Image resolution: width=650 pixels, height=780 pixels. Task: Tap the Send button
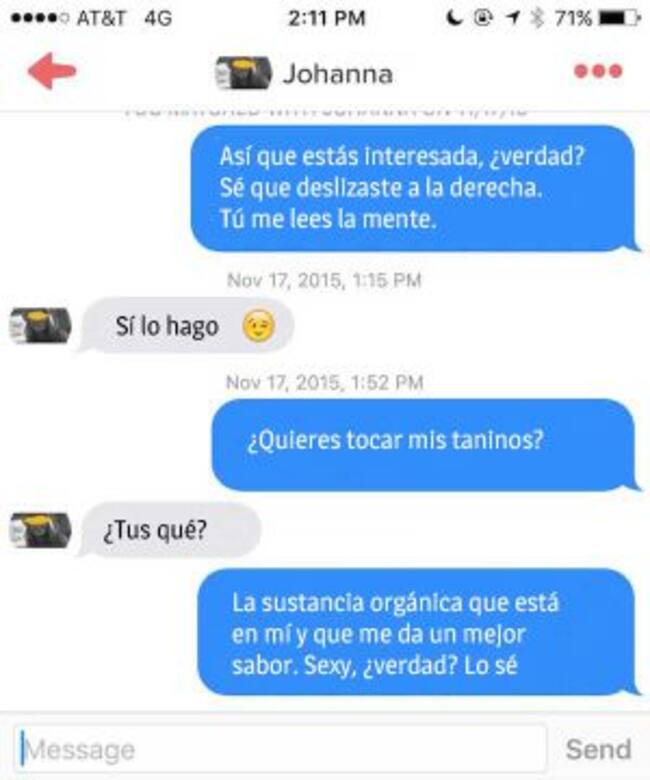pos(598,749)
